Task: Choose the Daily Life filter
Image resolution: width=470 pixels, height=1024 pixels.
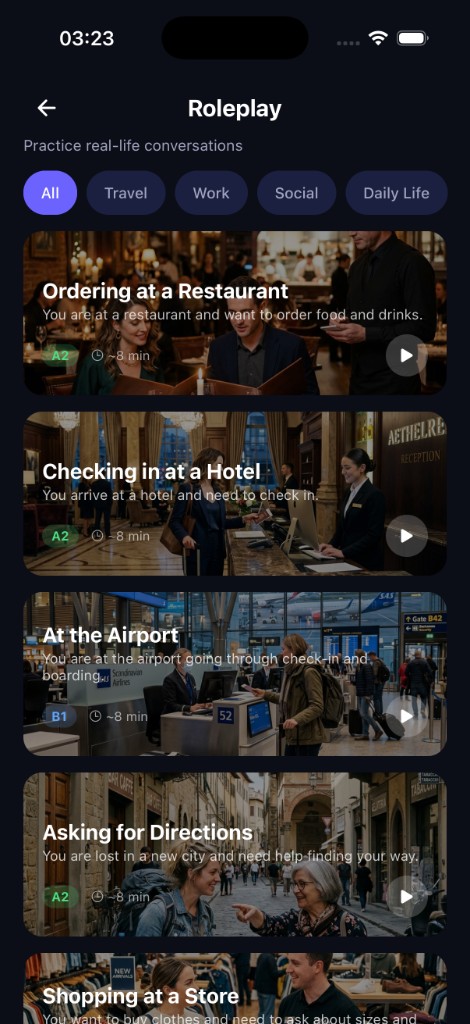Action: [396, 193]
